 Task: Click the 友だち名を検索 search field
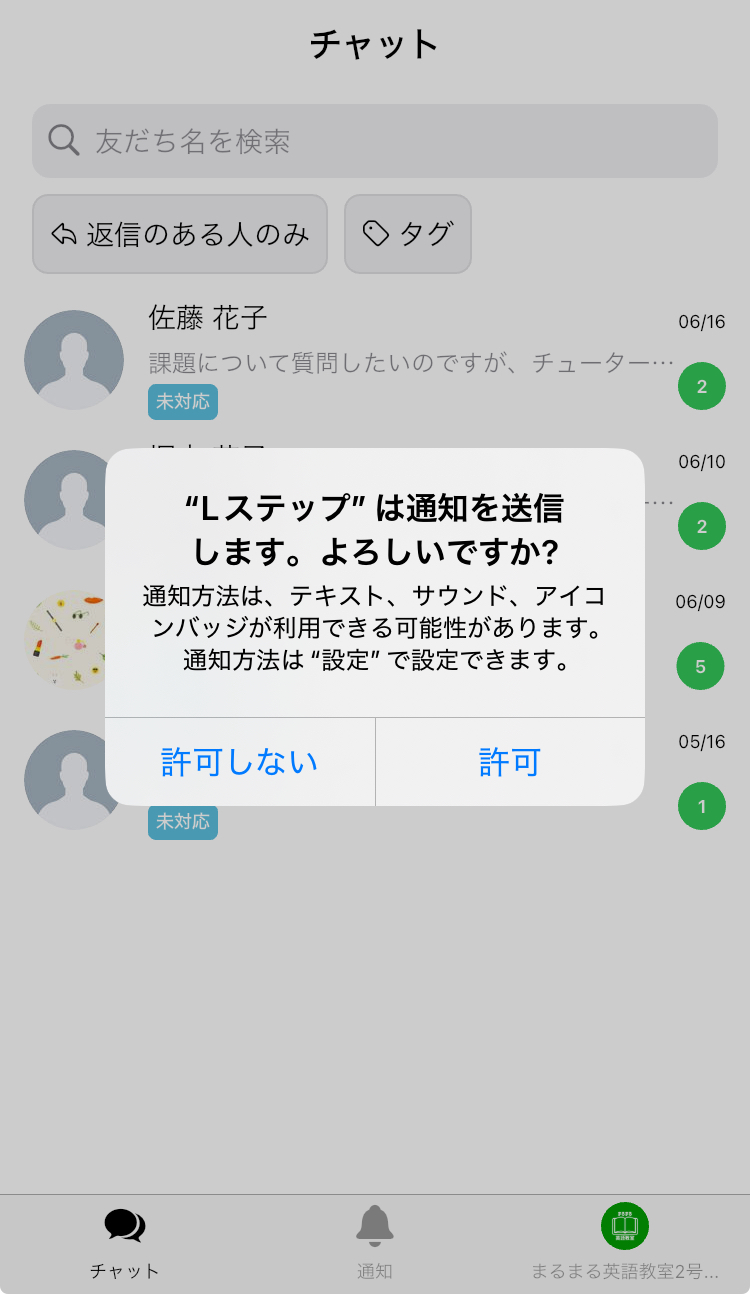point(374,140)
